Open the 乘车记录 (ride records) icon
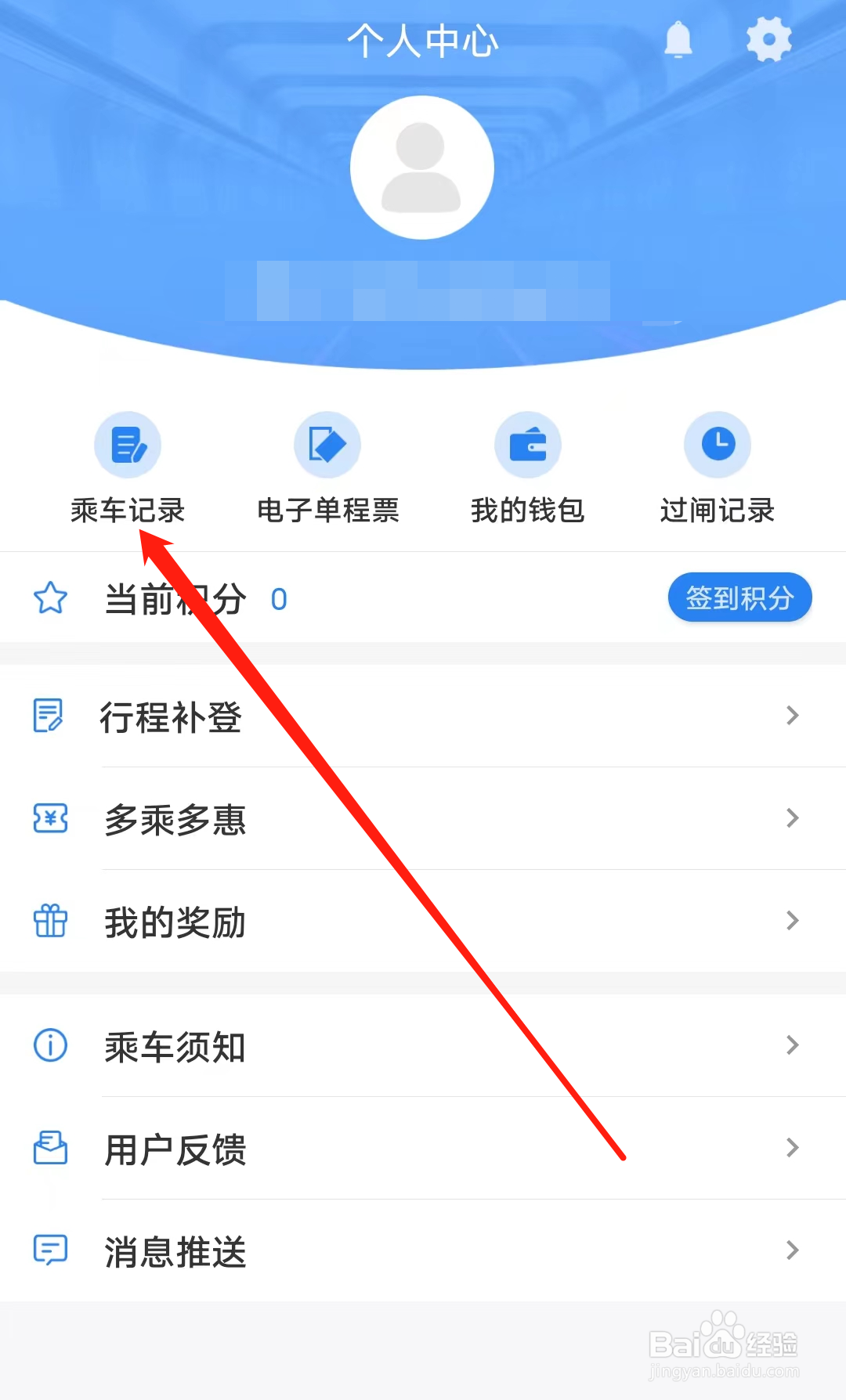846x1400 pixels. (x=128, y=444)
